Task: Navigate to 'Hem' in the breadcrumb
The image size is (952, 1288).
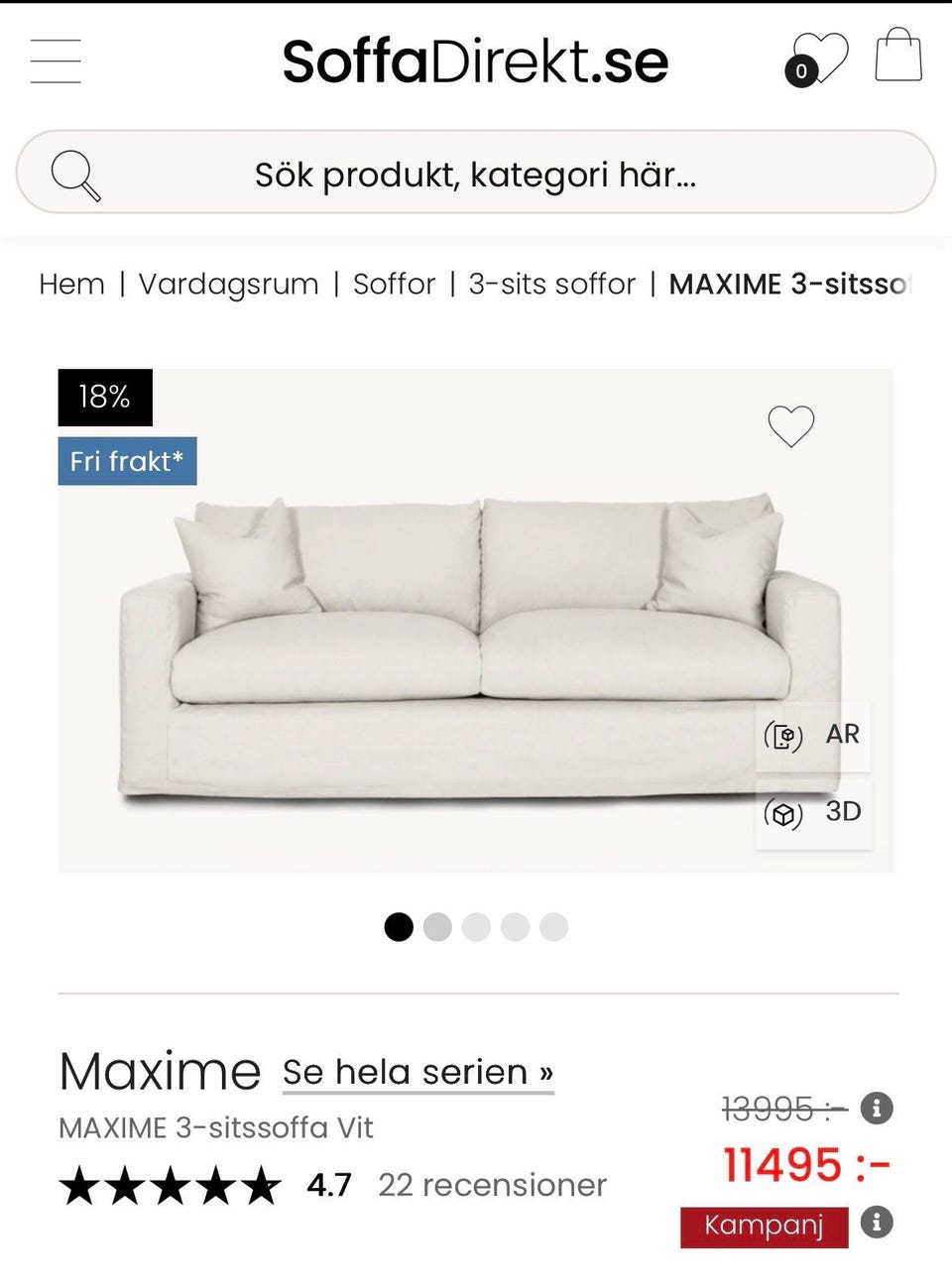Action: coord(70,284)
